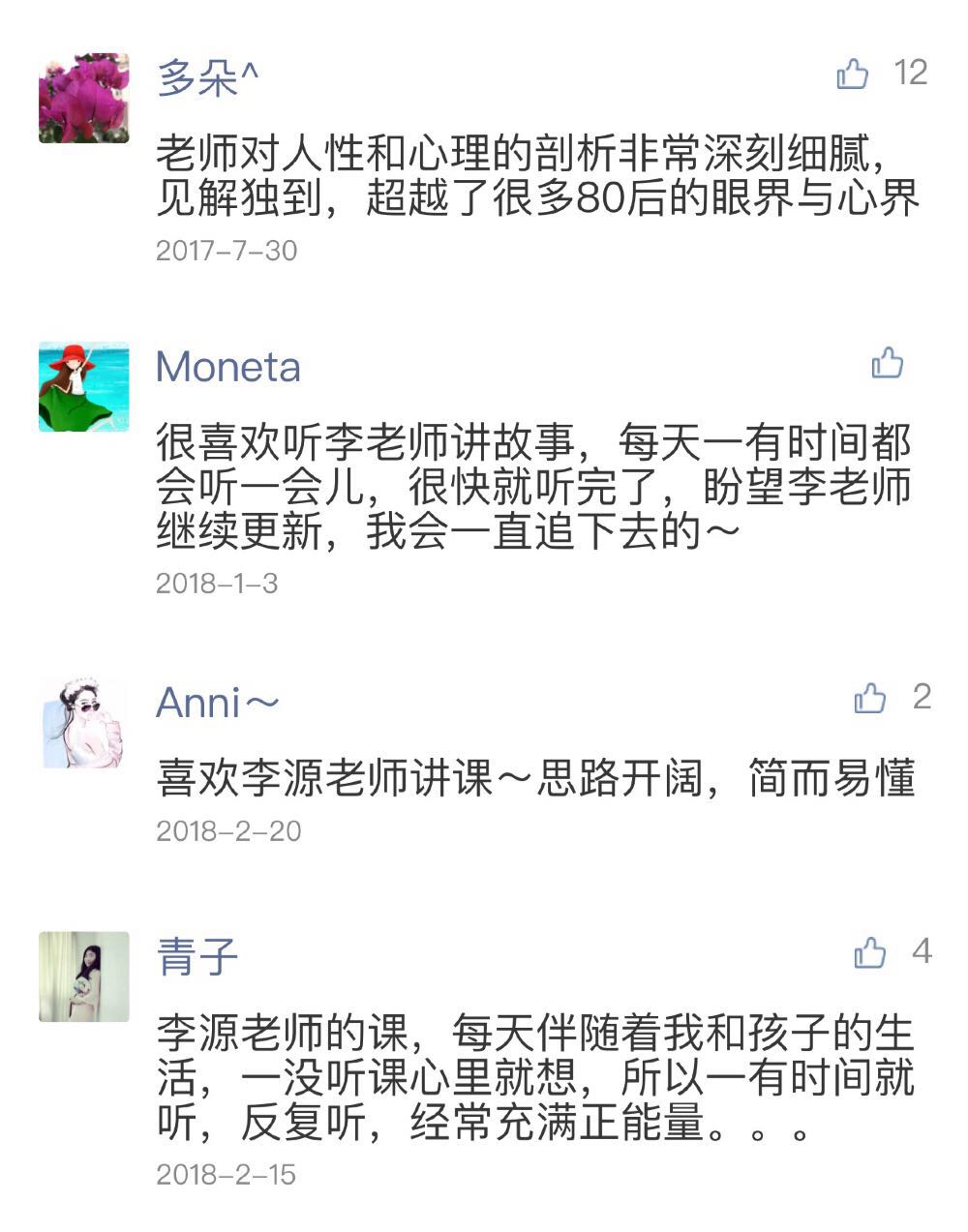Screen dimensions: 968x1232
Task: Open Anni～'s profile avatar
Action: (84, 724)
